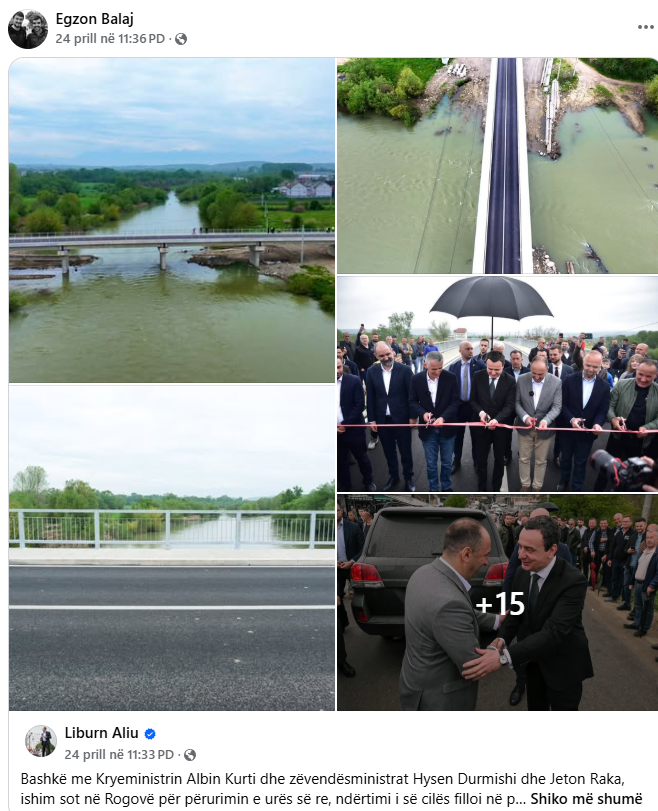The image size is (658, 811).
Task: Open Liburn Aliu's profile name link
Action: tap(103, 733)
